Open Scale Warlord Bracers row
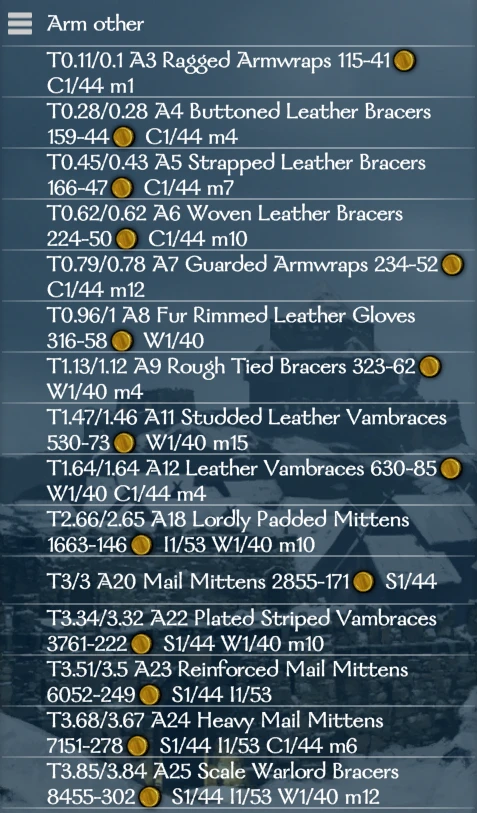Viewport: 477px width, 813px height. 238,783
